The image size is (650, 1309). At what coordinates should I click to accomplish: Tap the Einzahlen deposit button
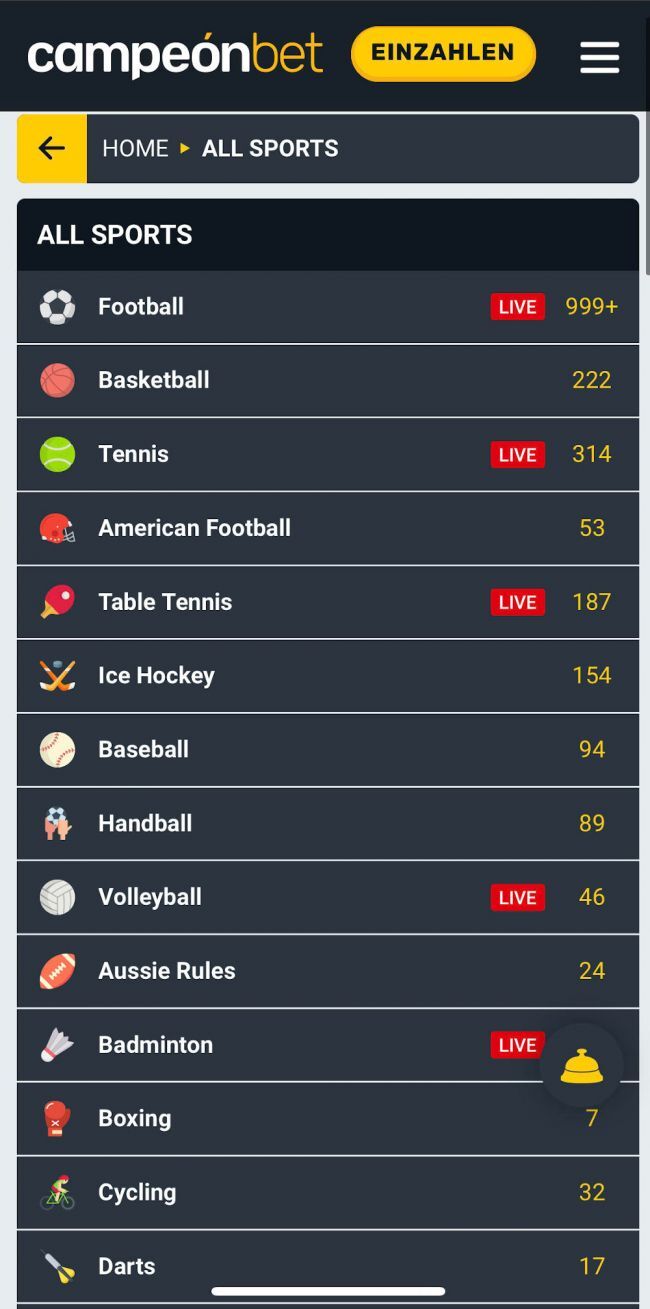point(443,53)
